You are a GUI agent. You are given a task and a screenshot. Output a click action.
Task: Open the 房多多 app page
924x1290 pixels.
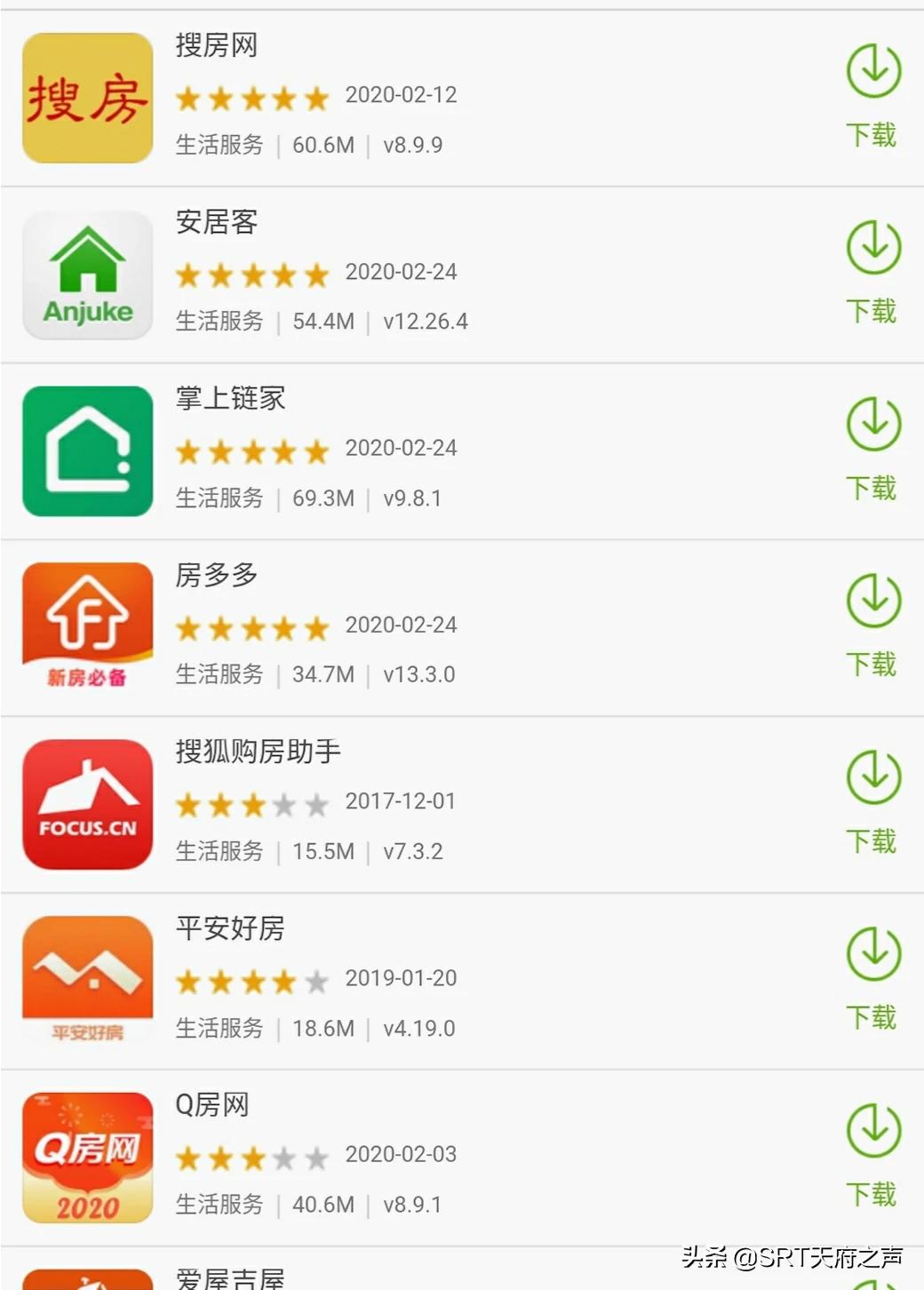tap(216, 575)
